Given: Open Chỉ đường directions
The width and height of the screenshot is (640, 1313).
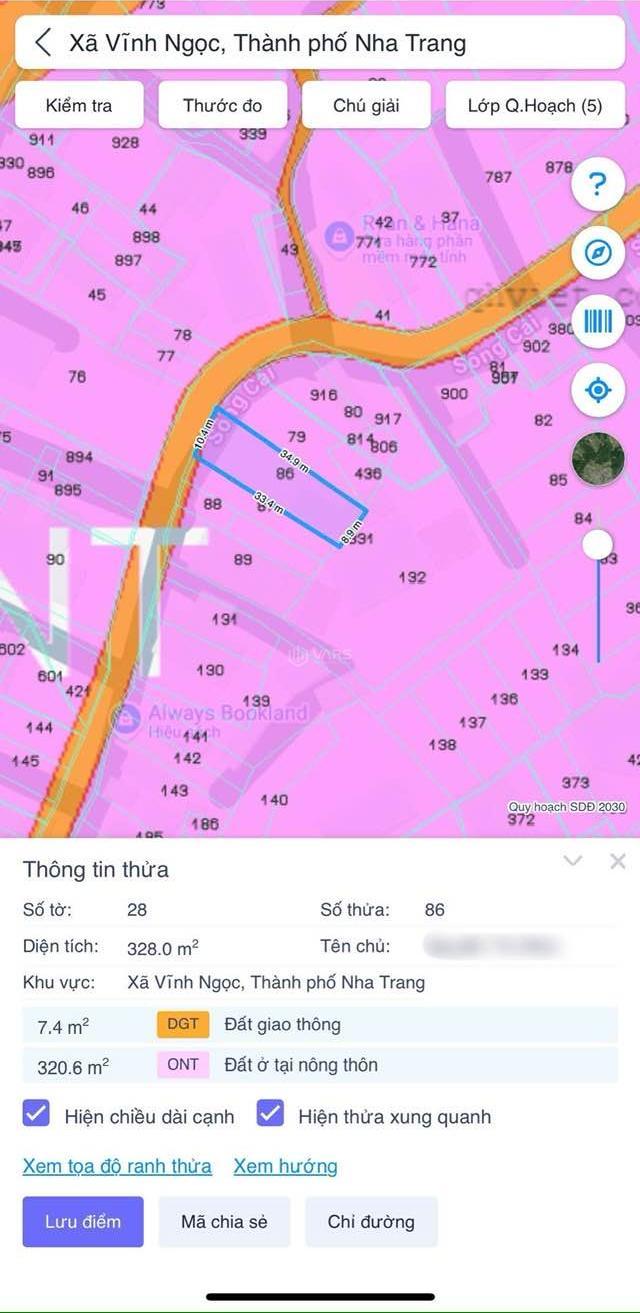Looking at the screenshot, I should coord(371,1221).
